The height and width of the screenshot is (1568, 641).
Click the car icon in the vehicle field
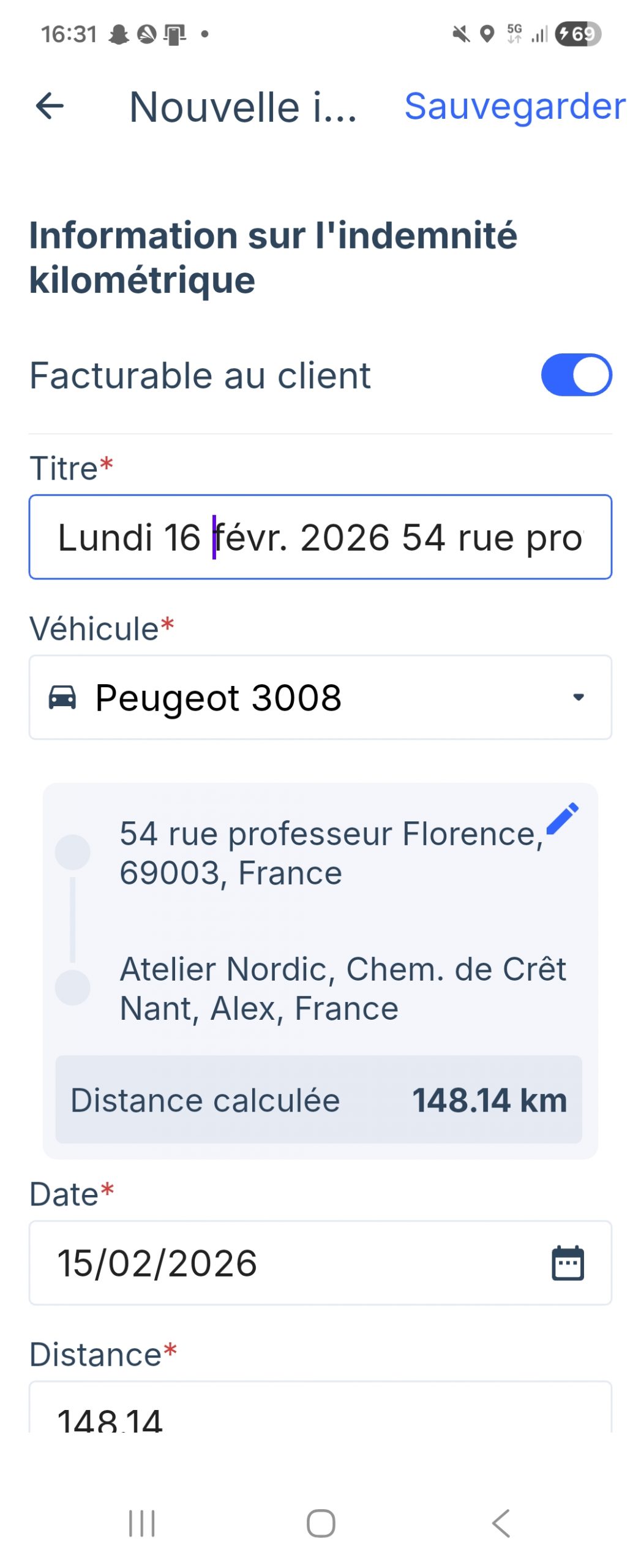[64, 698]
